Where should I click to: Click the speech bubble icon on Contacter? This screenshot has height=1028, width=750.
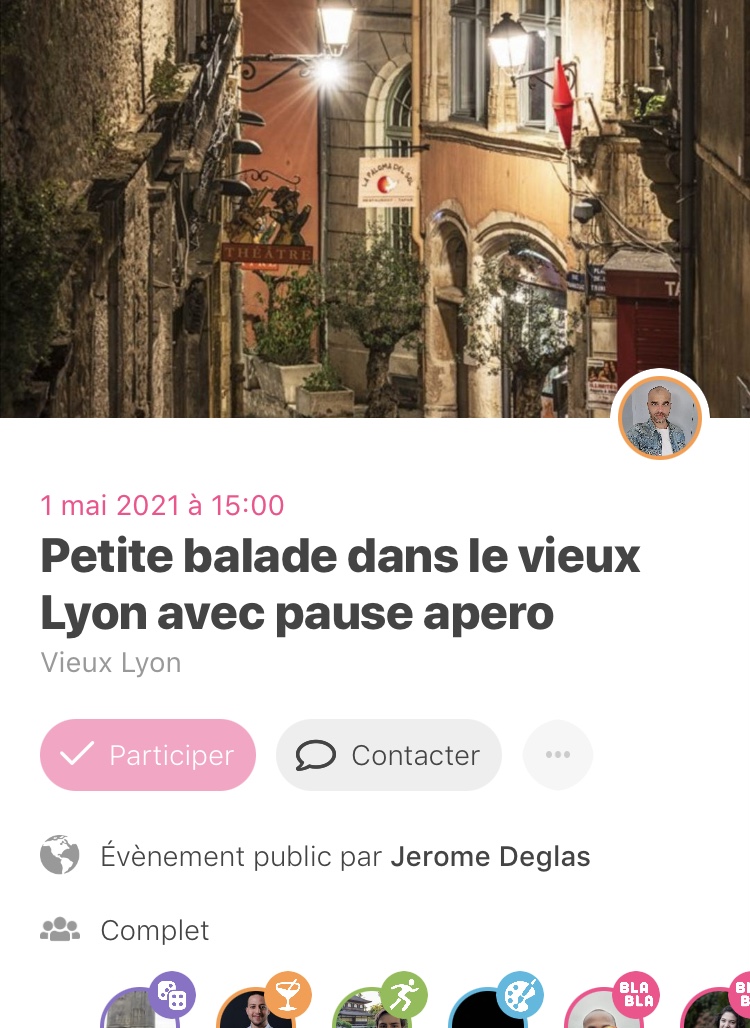click(316, 755)
